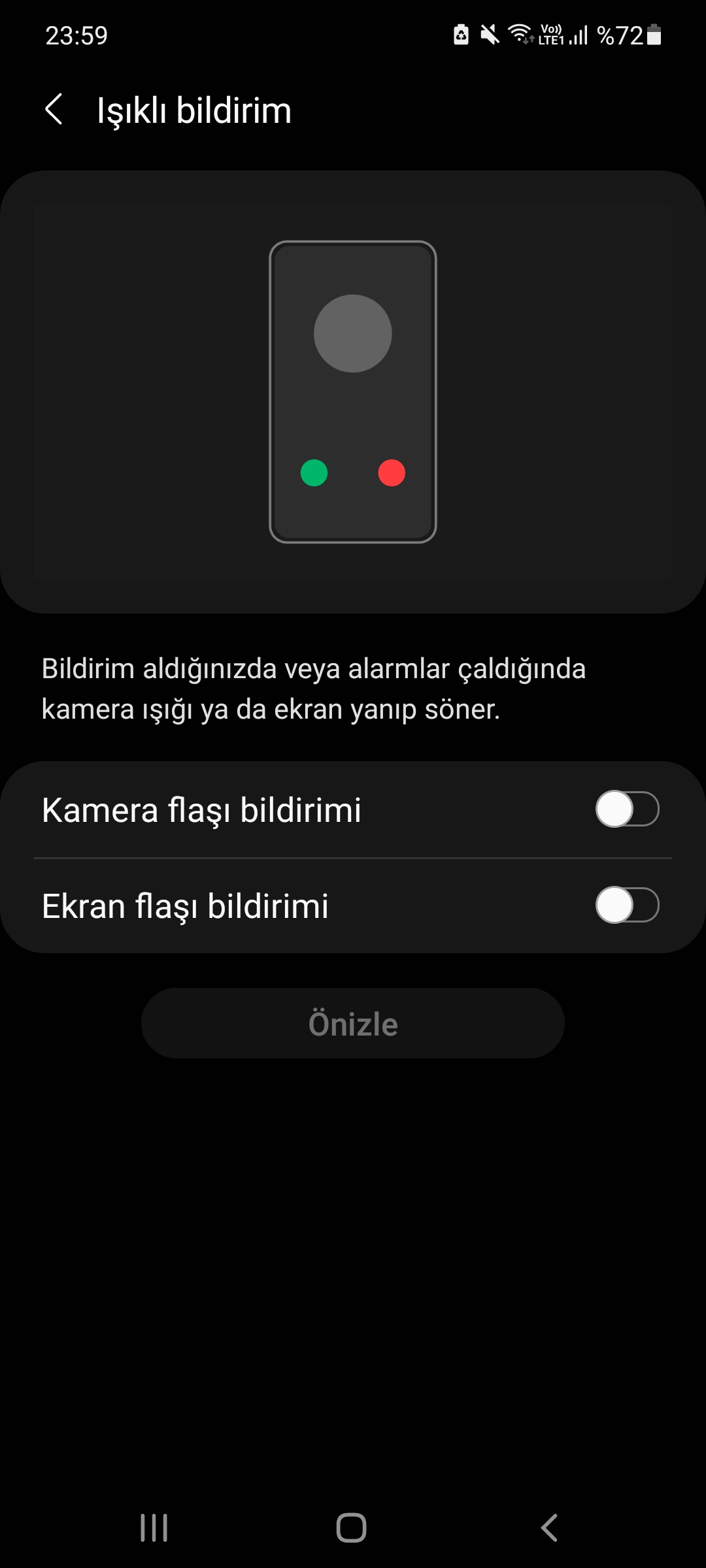Tap the Önizle preview button
Viewport: 706px width, 1568px height.
point(353,1023)
